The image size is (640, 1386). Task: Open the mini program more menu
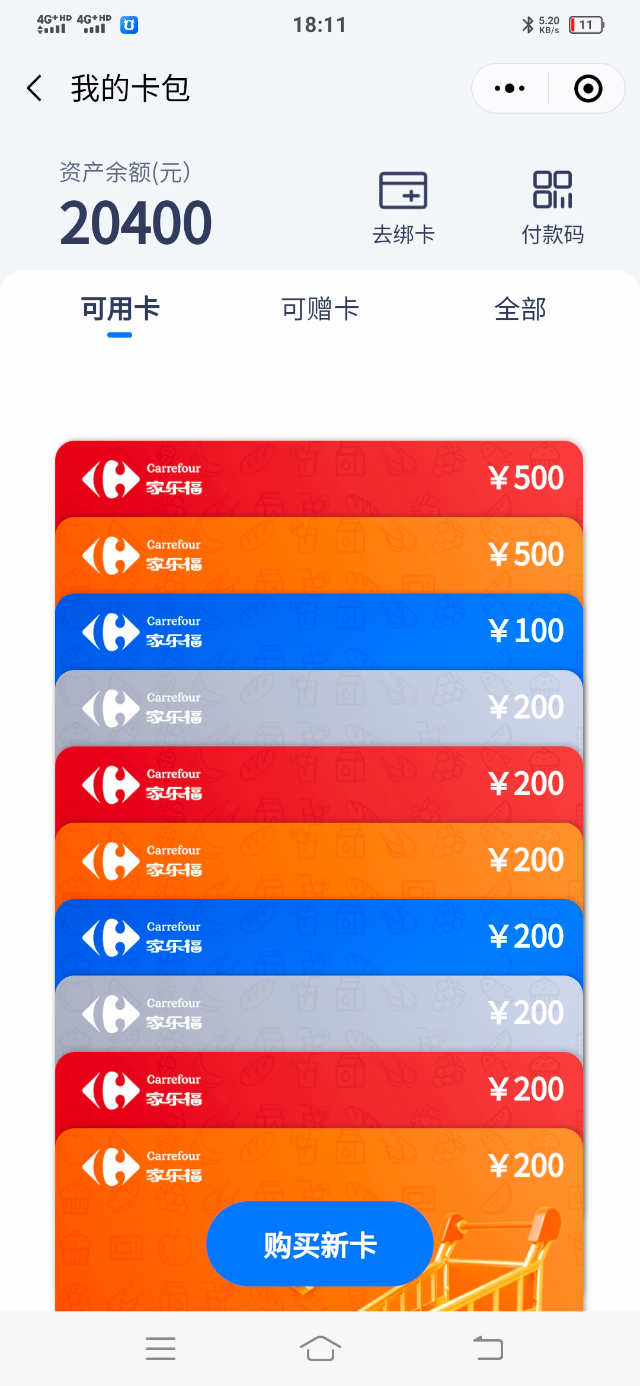pyautogui.click(x=510, y=89)
